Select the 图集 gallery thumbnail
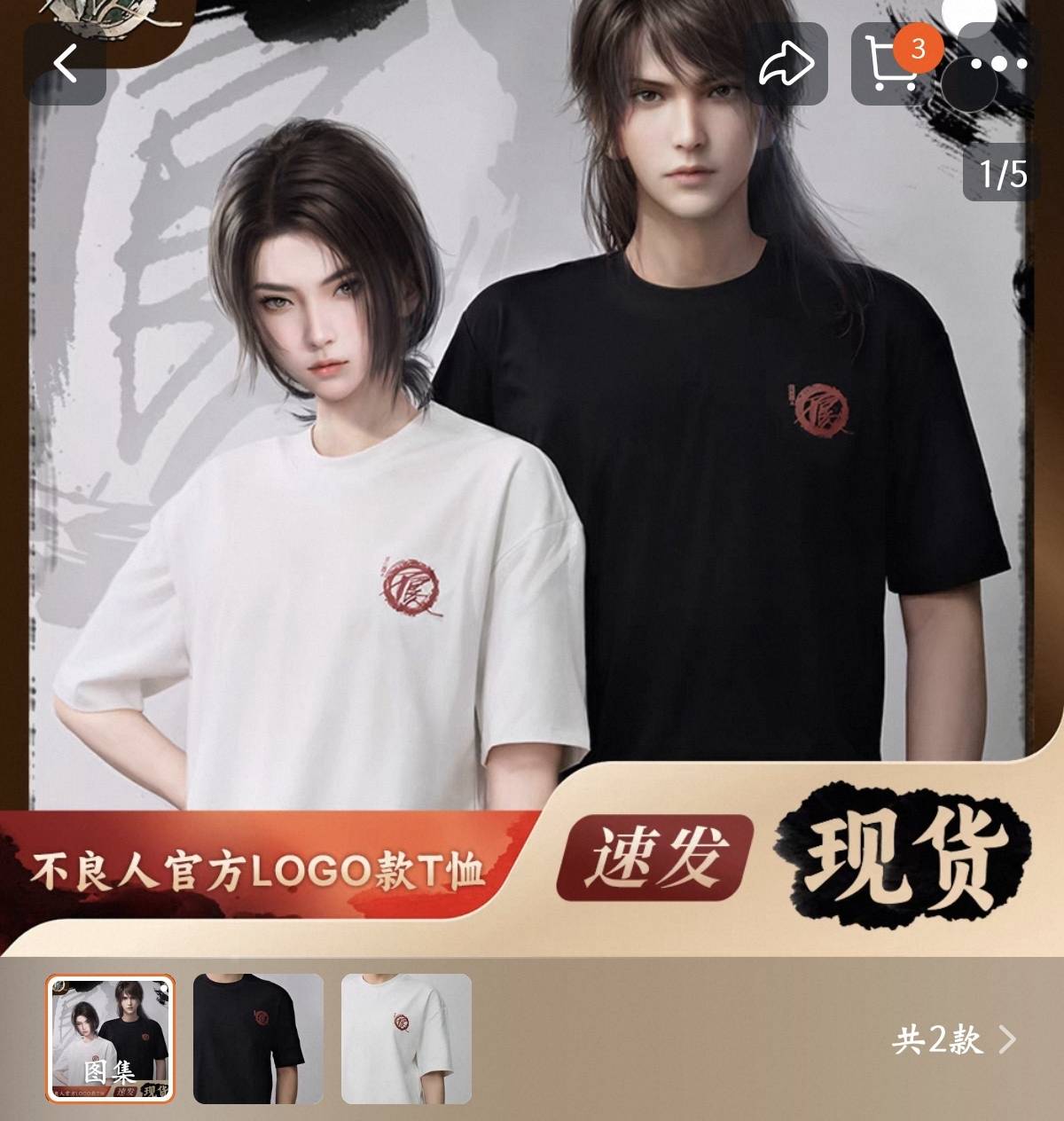This screenshot has height=1121, width=1064. (111, 1039)
